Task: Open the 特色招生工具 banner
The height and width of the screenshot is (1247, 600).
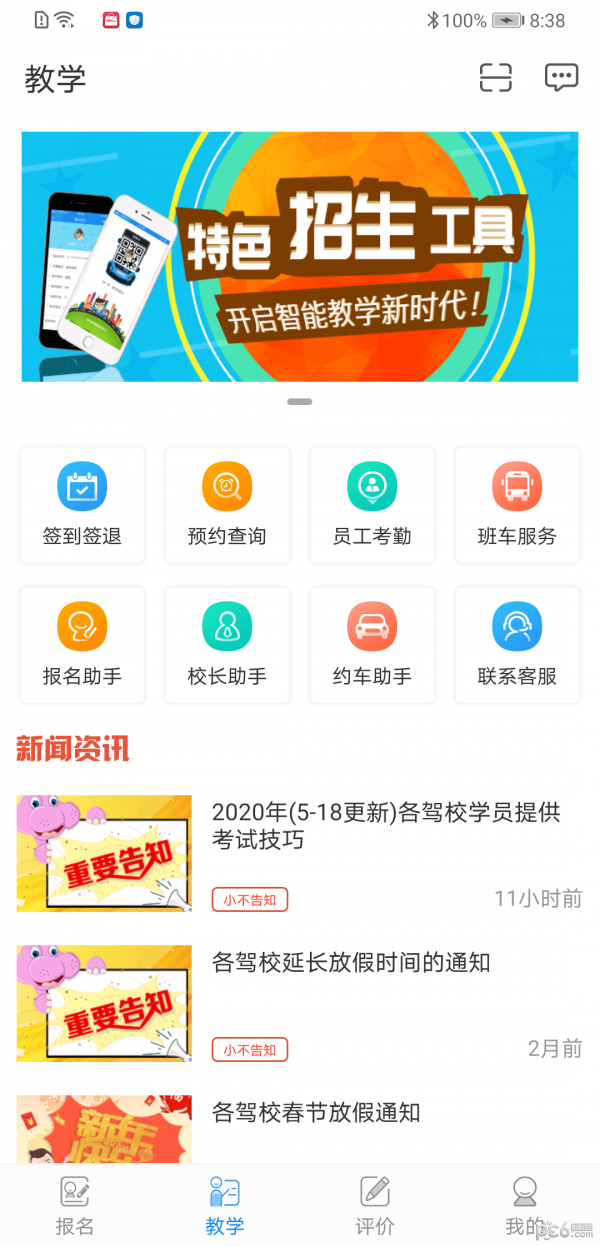Action: tap(300, 257)
